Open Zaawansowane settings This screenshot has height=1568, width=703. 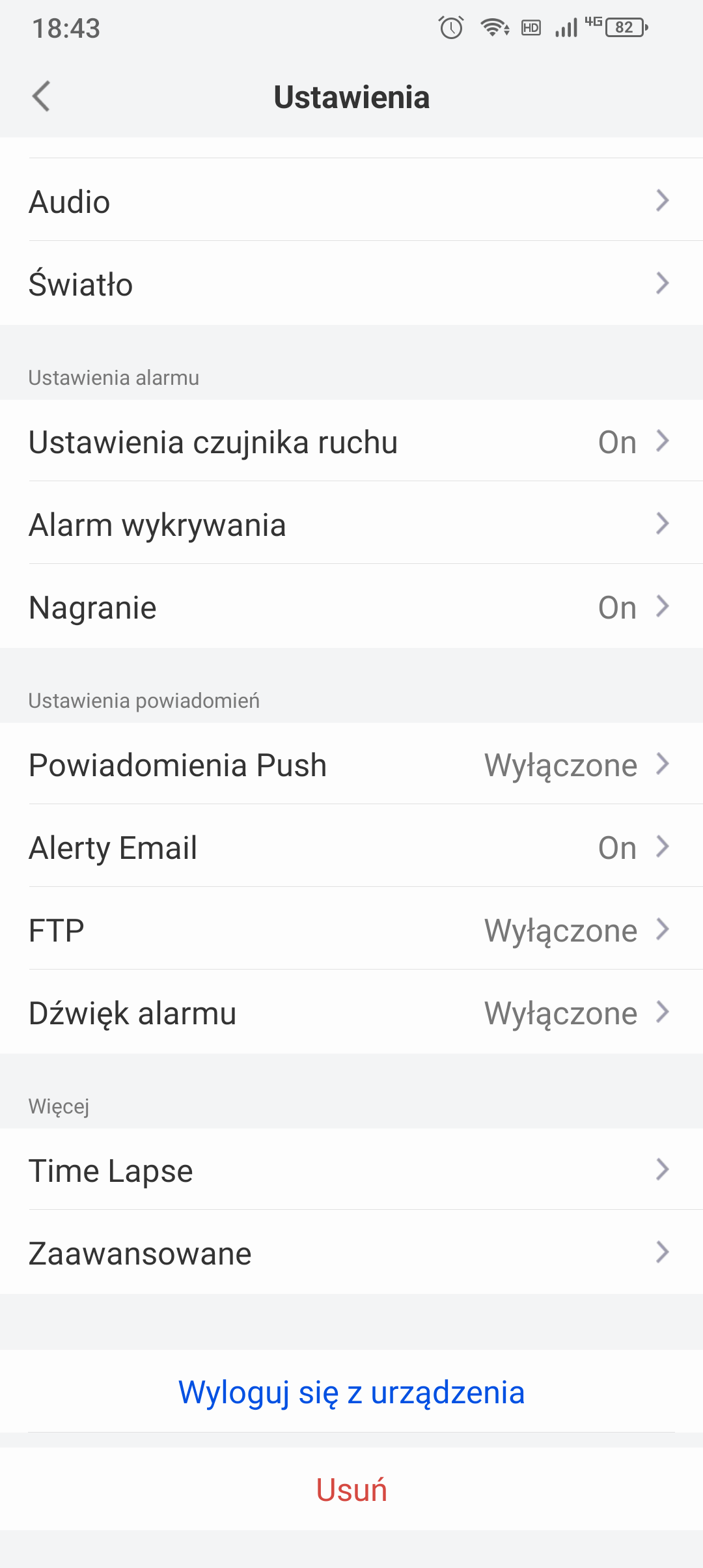351,1252
